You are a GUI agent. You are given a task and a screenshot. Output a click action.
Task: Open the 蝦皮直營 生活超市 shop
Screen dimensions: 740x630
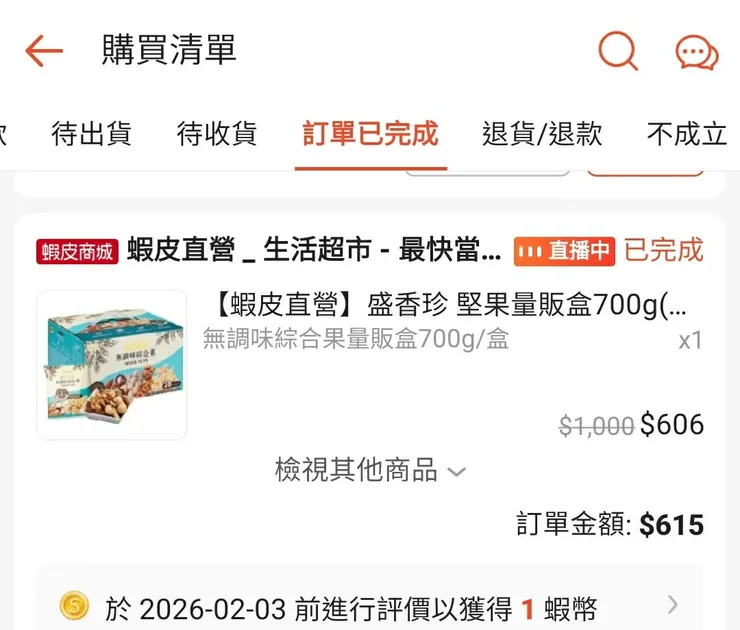[314, 250]
